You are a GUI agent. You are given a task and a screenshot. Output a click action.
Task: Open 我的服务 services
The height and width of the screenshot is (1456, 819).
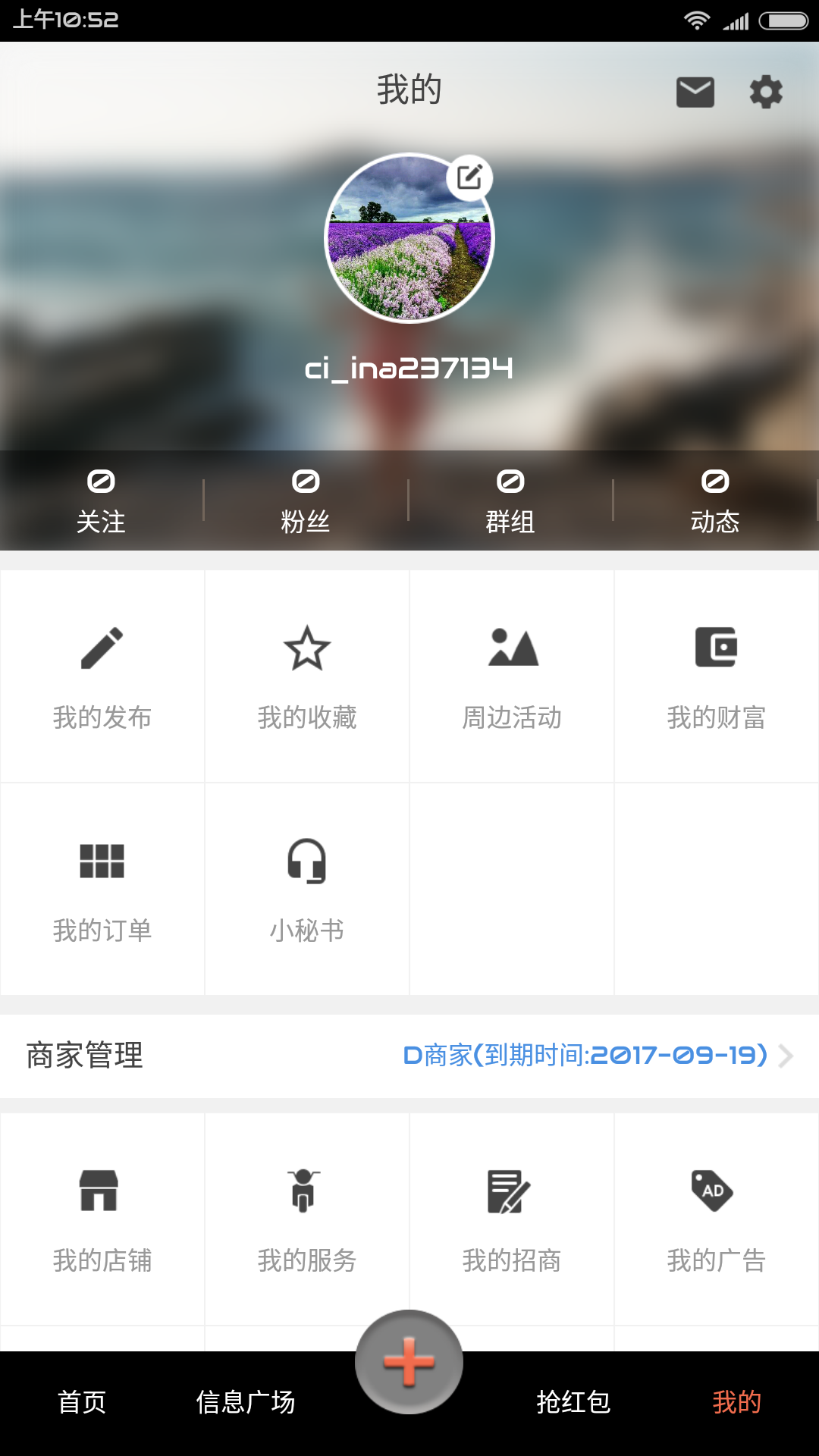pos(307,1219)
